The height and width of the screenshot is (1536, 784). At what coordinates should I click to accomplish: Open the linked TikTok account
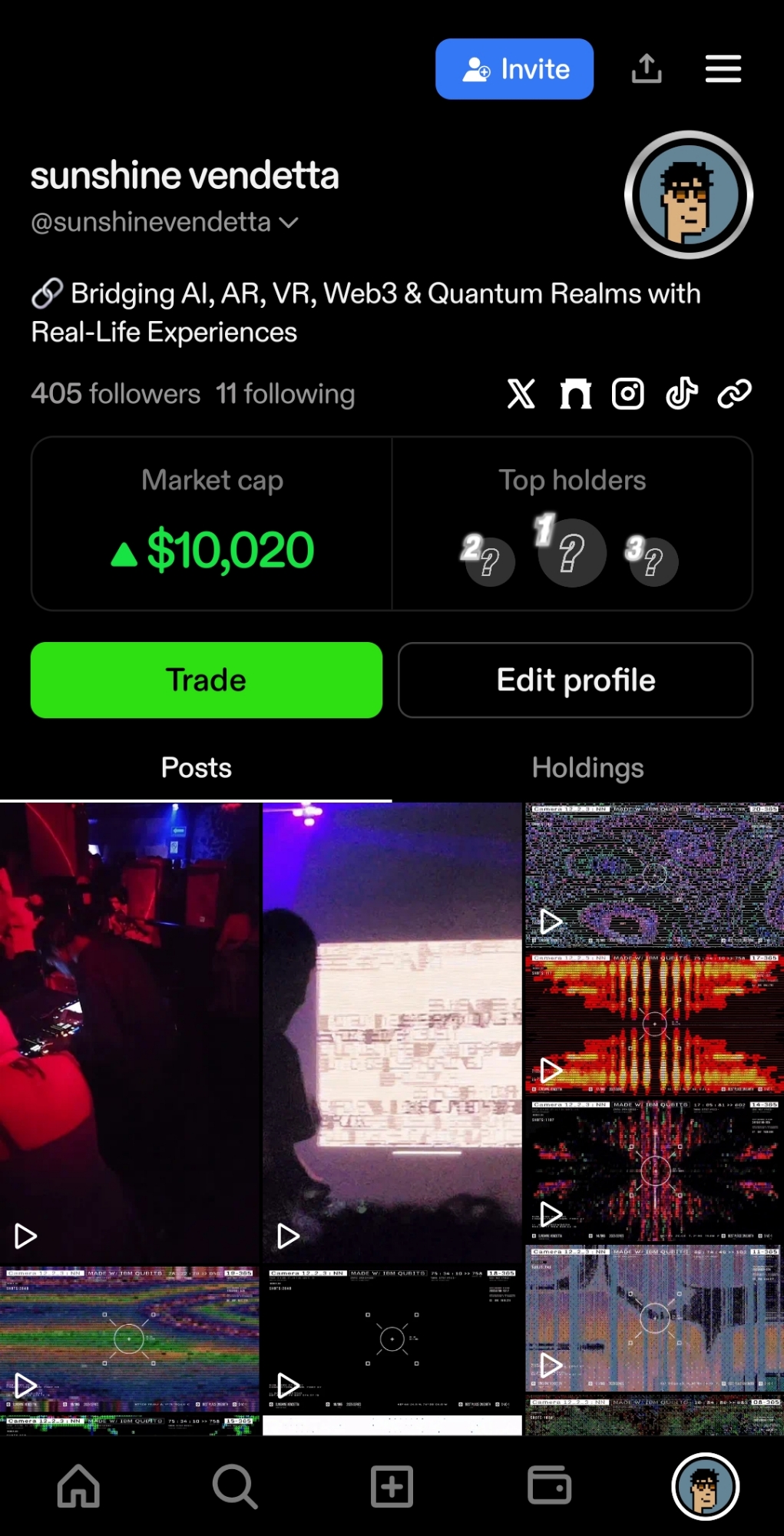tap(681, 394)
